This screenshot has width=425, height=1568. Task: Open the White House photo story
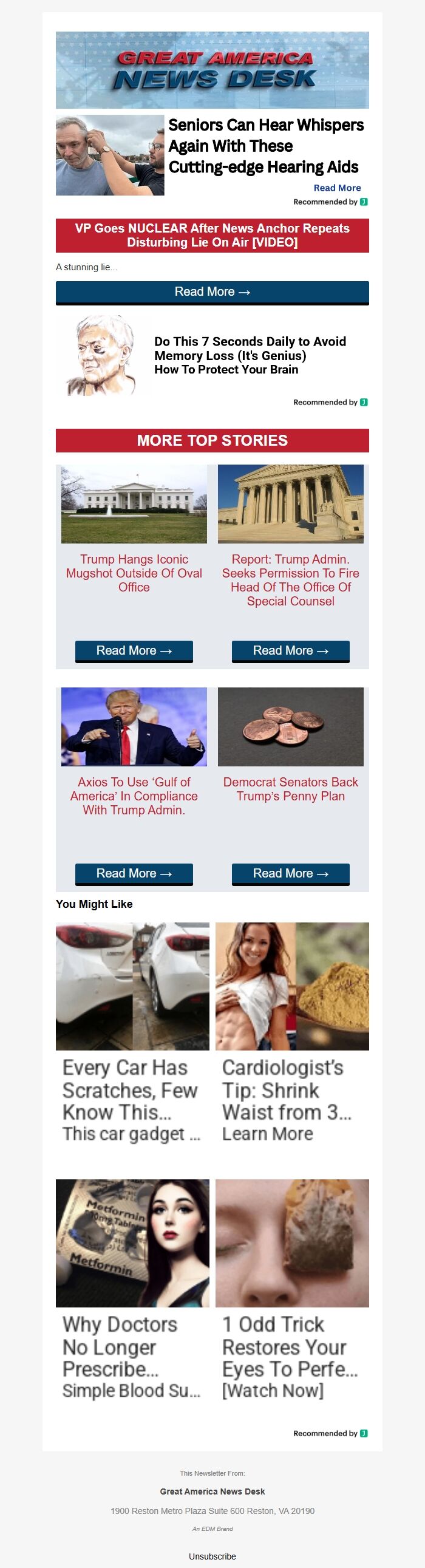[x=134, y=504]
